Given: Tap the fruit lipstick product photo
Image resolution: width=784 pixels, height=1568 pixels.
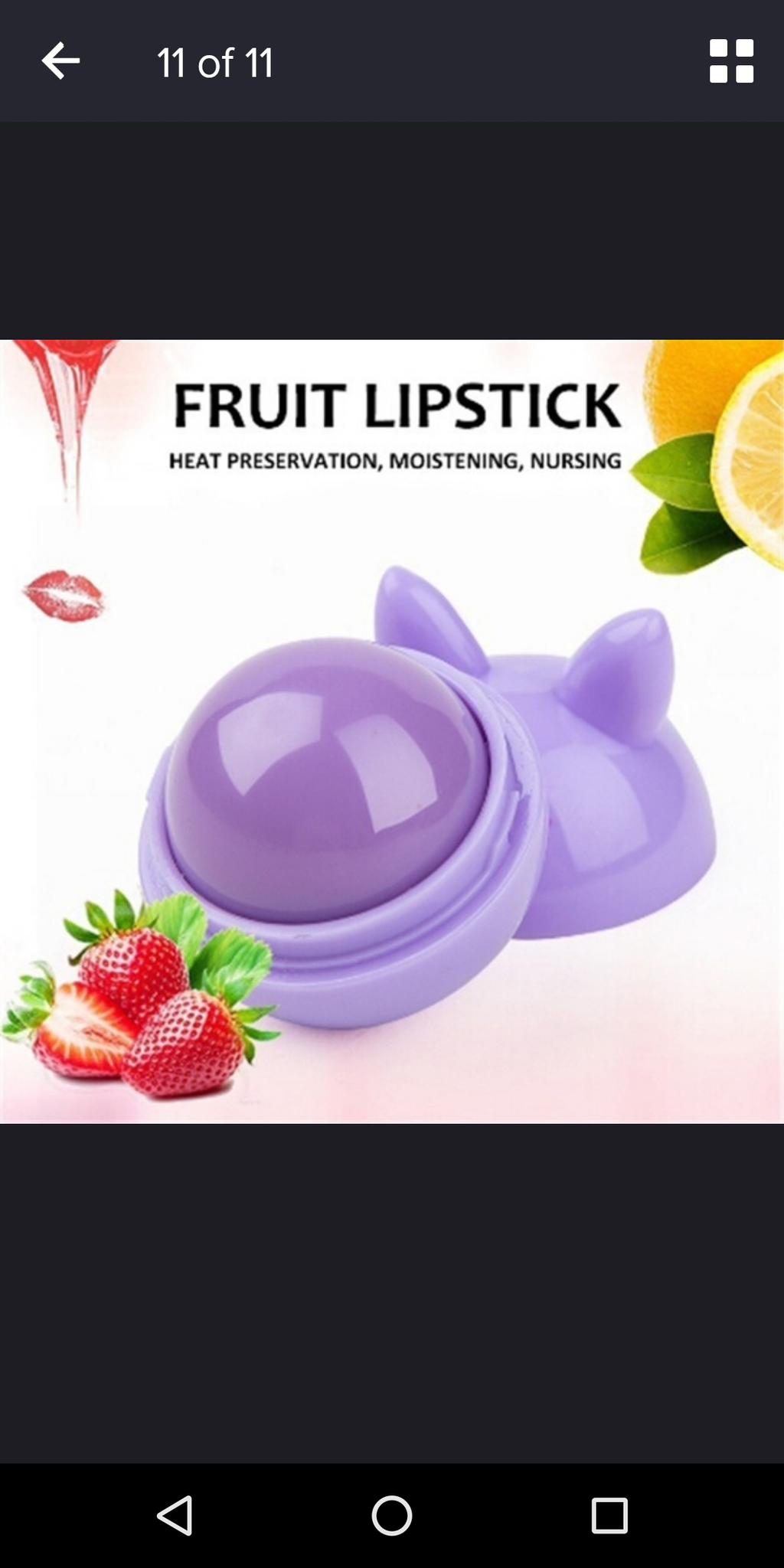Looking at the screenshot, I should coord(392,731).
